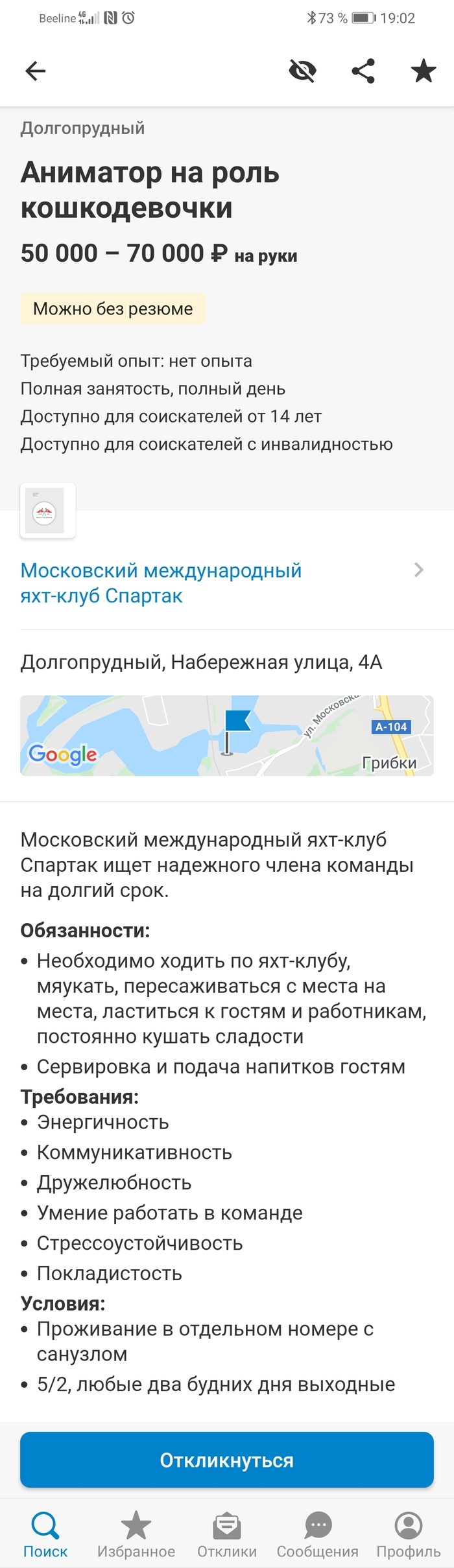
Task: Tap the company logo thumbnail
Action: coord(48,511)
